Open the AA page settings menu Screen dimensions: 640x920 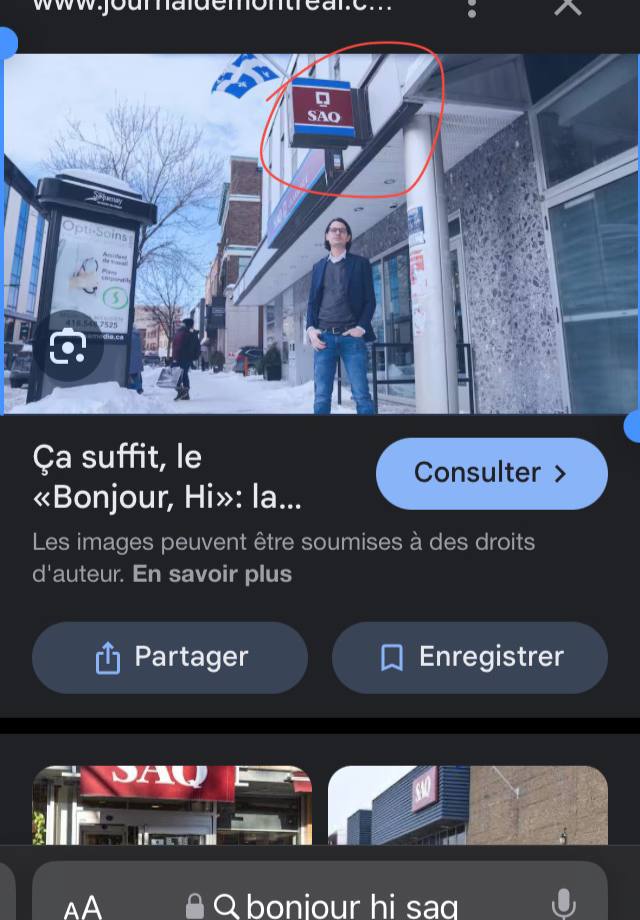(x=83, y=907)
